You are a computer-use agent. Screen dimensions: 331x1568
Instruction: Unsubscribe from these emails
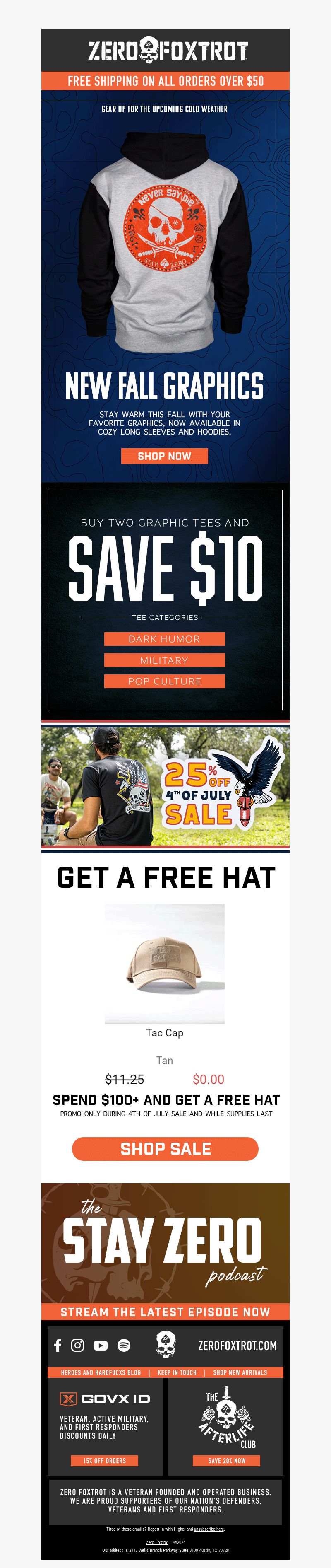[x=209, y=1528]
